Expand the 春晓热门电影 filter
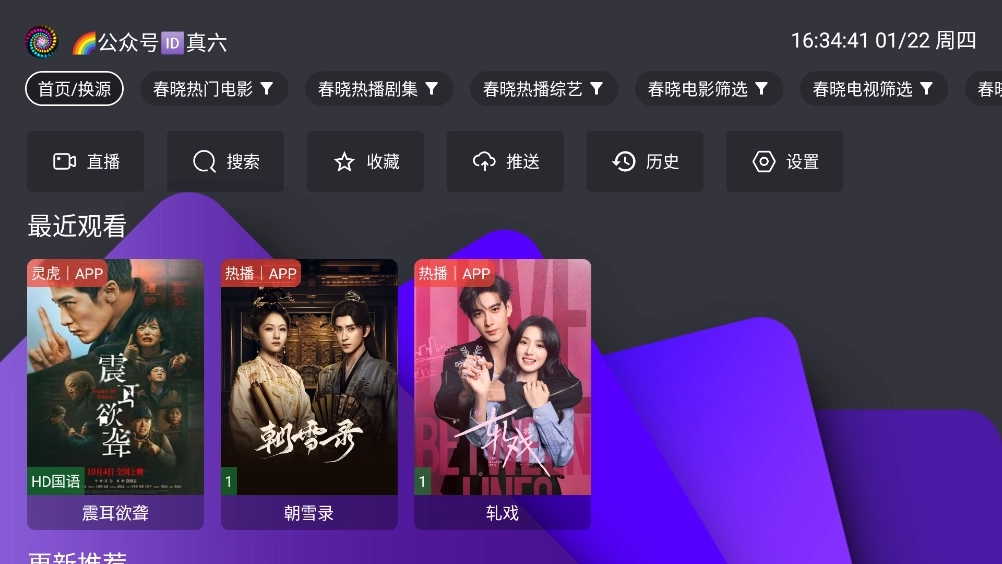 [213, 89]
